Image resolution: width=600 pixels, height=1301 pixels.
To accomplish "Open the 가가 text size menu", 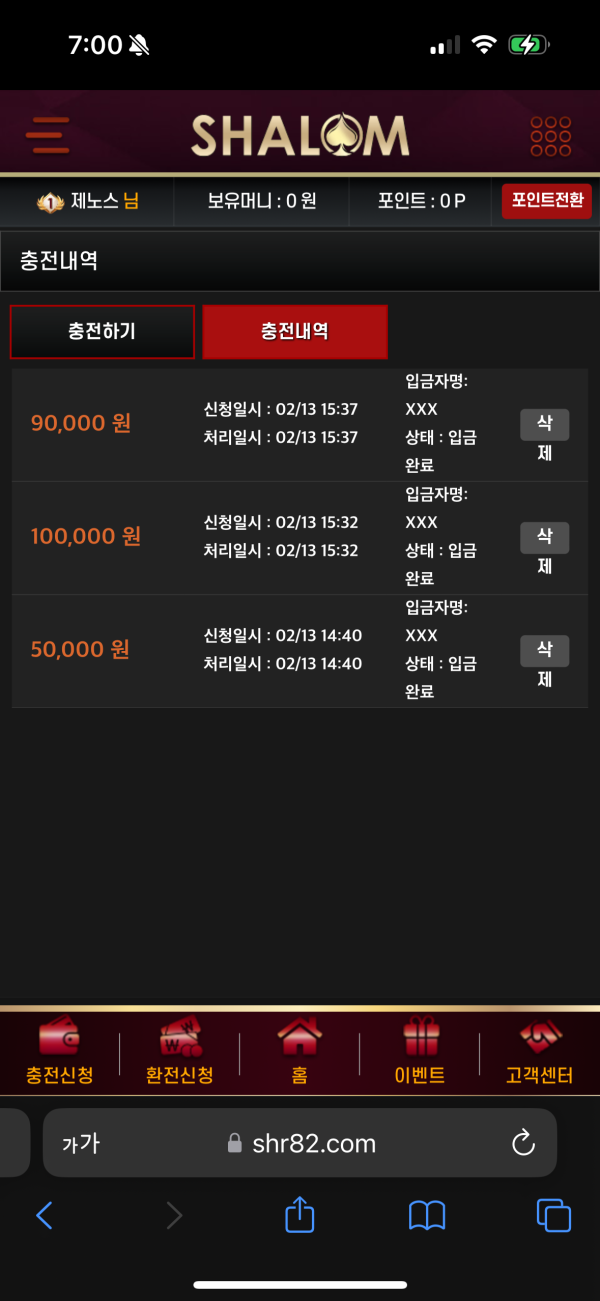I will 80,1143.
